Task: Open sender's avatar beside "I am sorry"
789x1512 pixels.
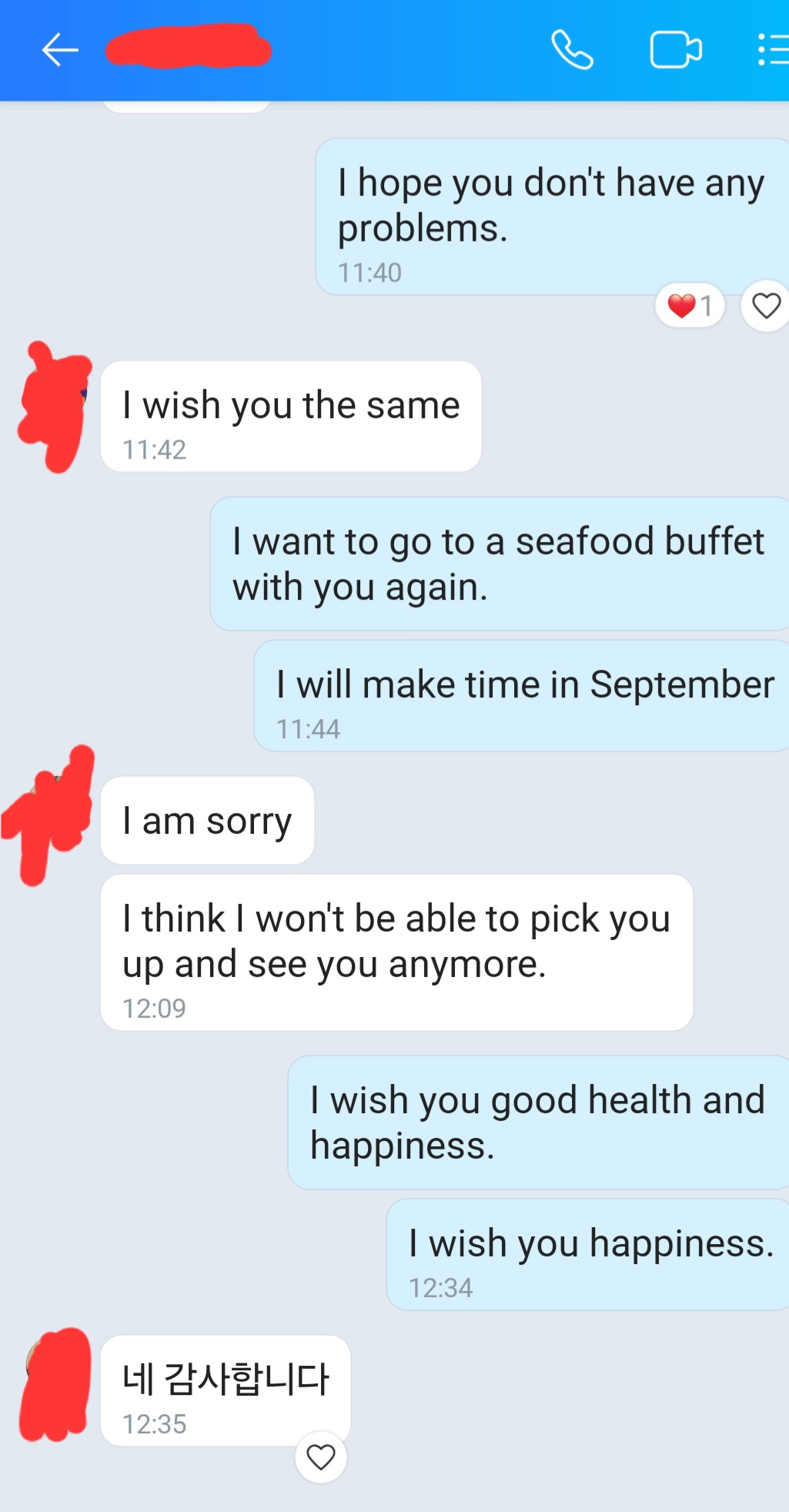Action: pyautogui.click(x=52, y=817)
